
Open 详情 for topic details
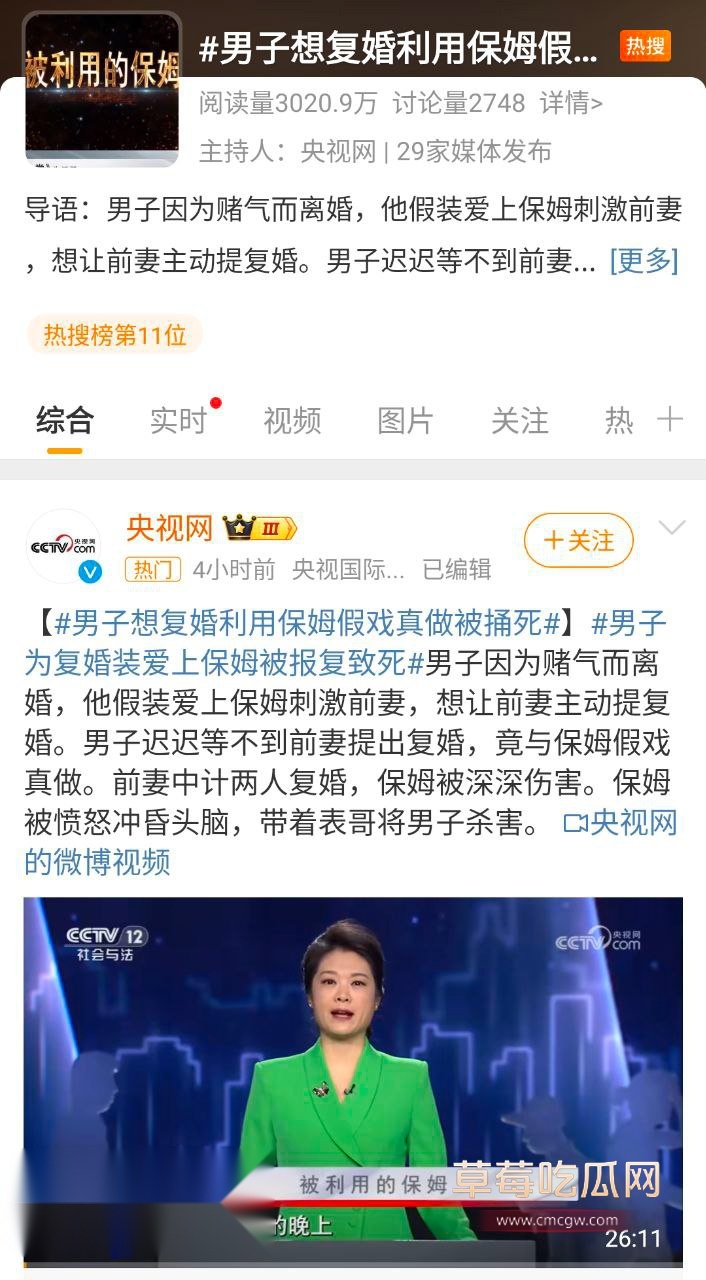(x=571, y=103)
